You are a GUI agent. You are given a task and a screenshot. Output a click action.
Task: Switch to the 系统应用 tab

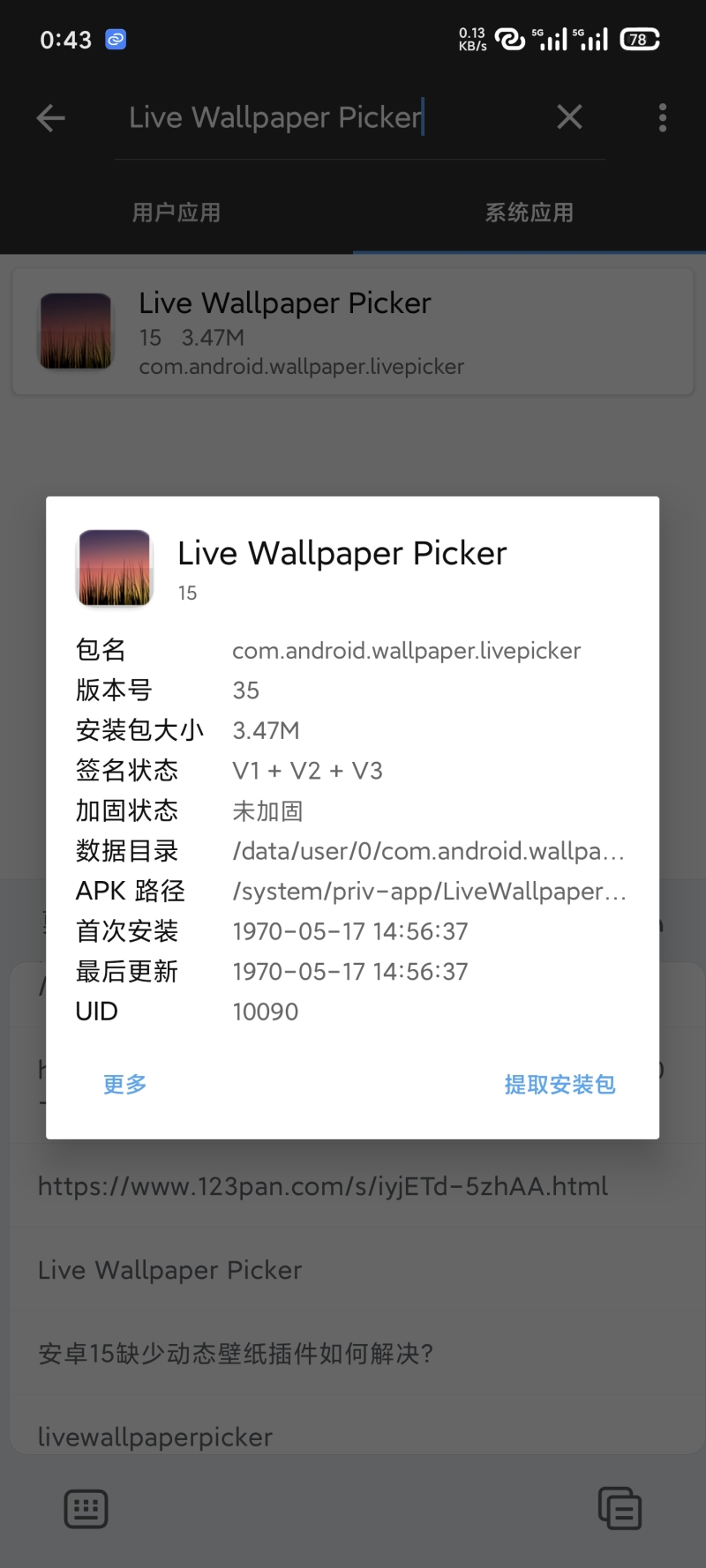(x=529, y=213)
